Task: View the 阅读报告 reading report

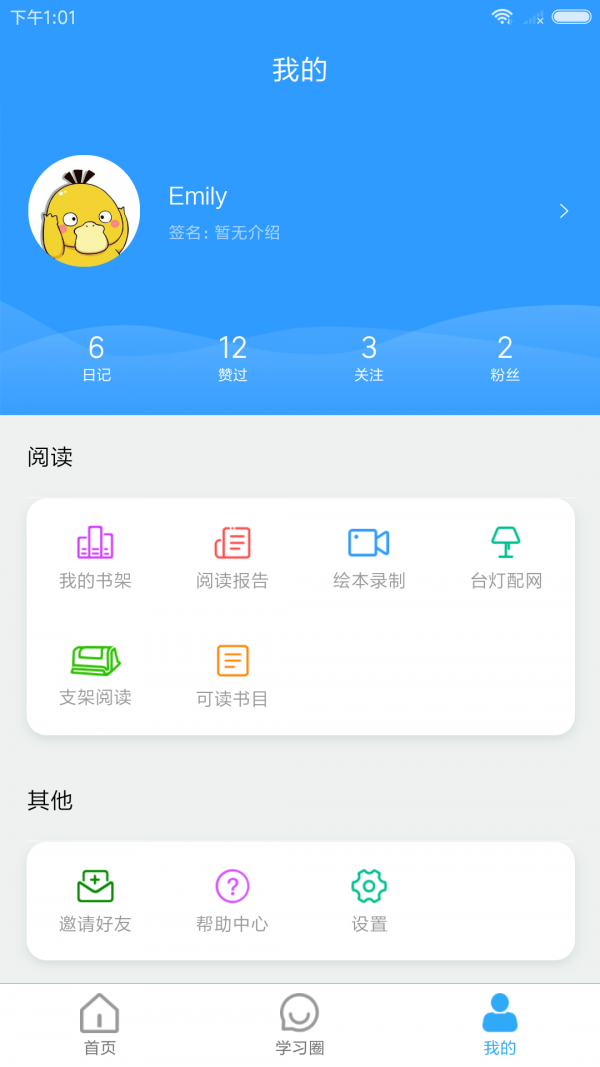Action: click(232, 557)
